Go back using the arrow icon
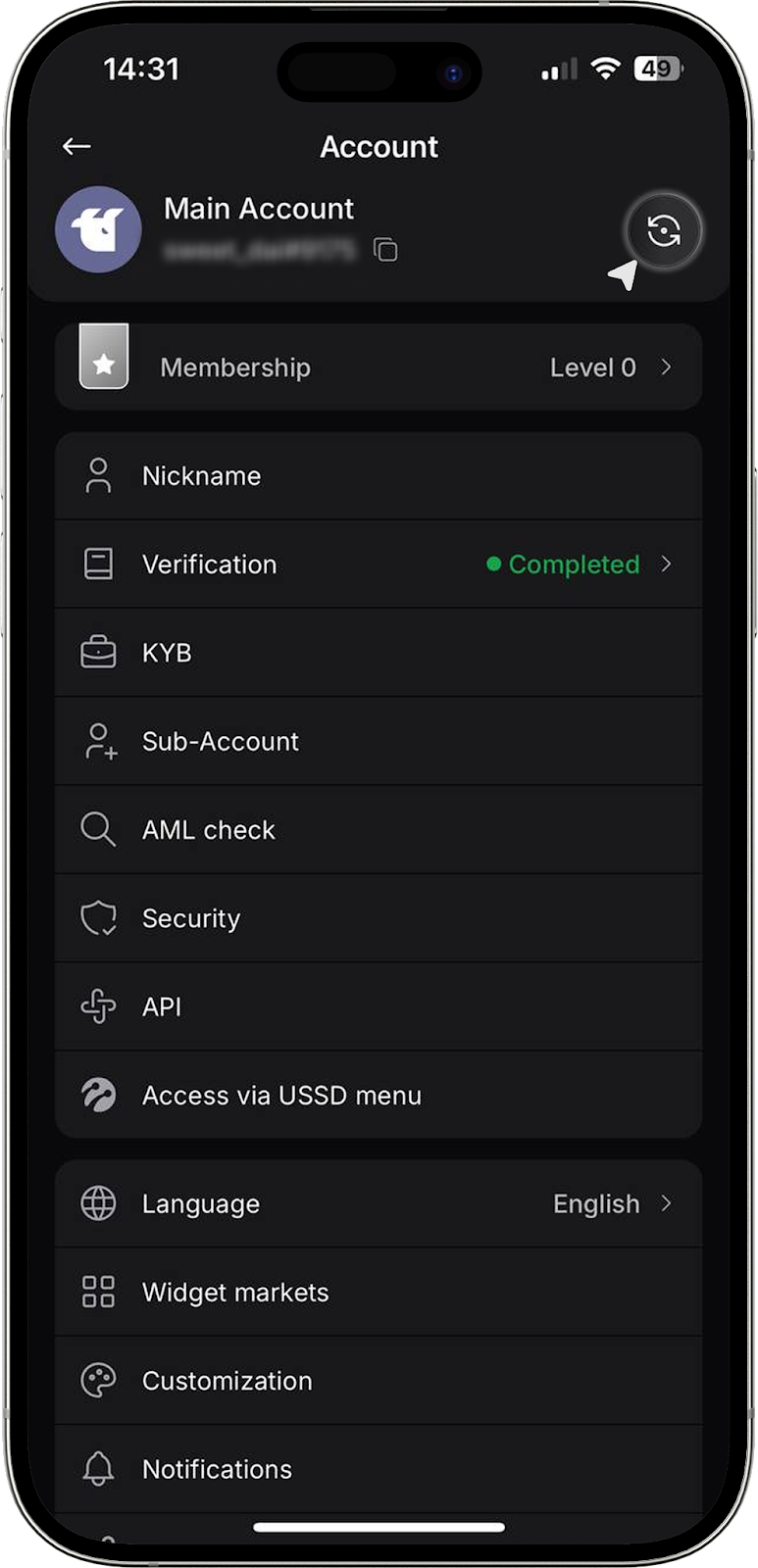This screenshot has width=758, height=1568. point(76,147)
